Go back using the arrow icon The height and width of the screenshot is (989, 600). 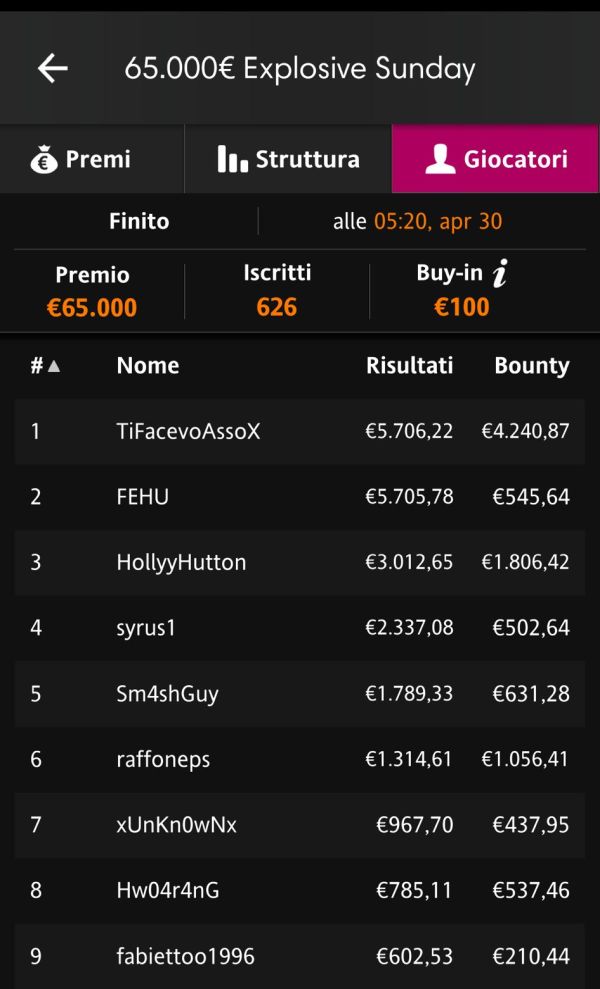pyautogui.click(x=52, y=68)
